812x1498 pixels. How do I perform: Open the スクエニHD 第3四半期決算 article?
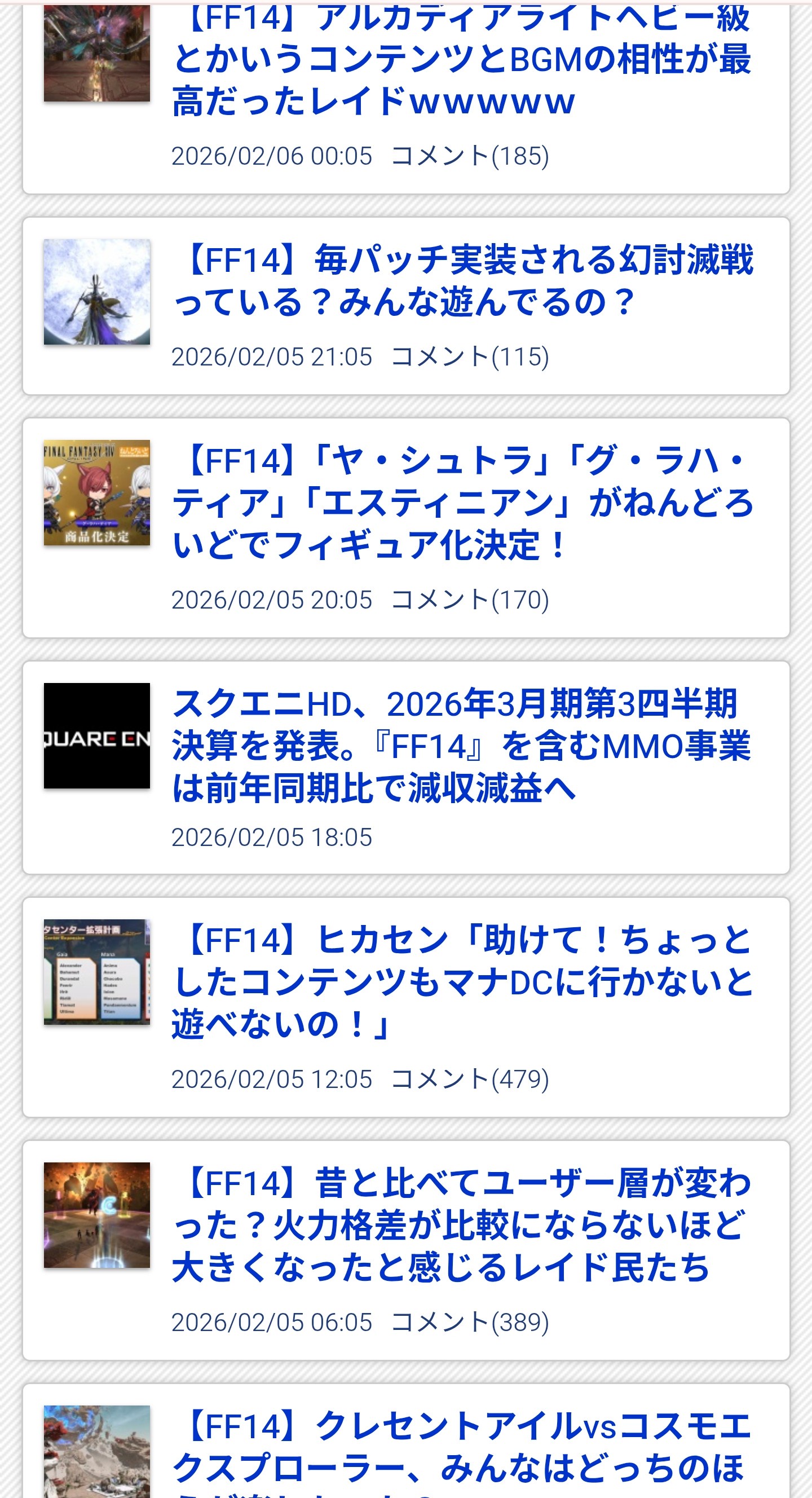click(461, 746)
